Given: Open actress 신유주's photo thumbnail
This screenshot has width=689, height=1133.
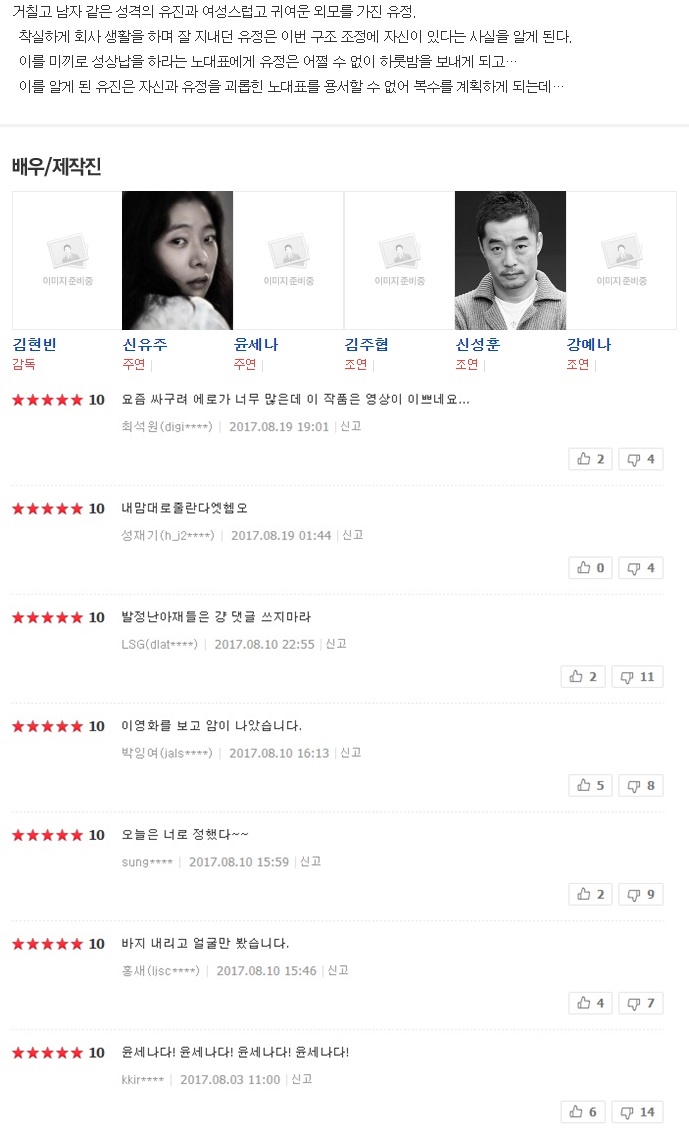Looking at the screenshot, I should coord(177,260).
